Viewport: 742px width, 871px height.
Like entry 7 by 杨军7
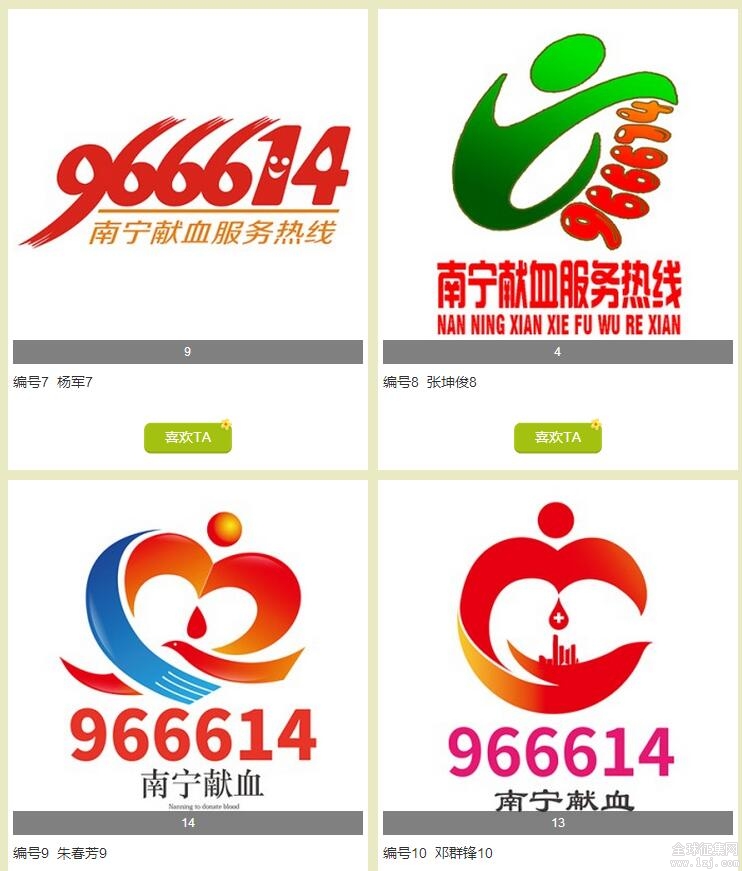pos(188,437)
